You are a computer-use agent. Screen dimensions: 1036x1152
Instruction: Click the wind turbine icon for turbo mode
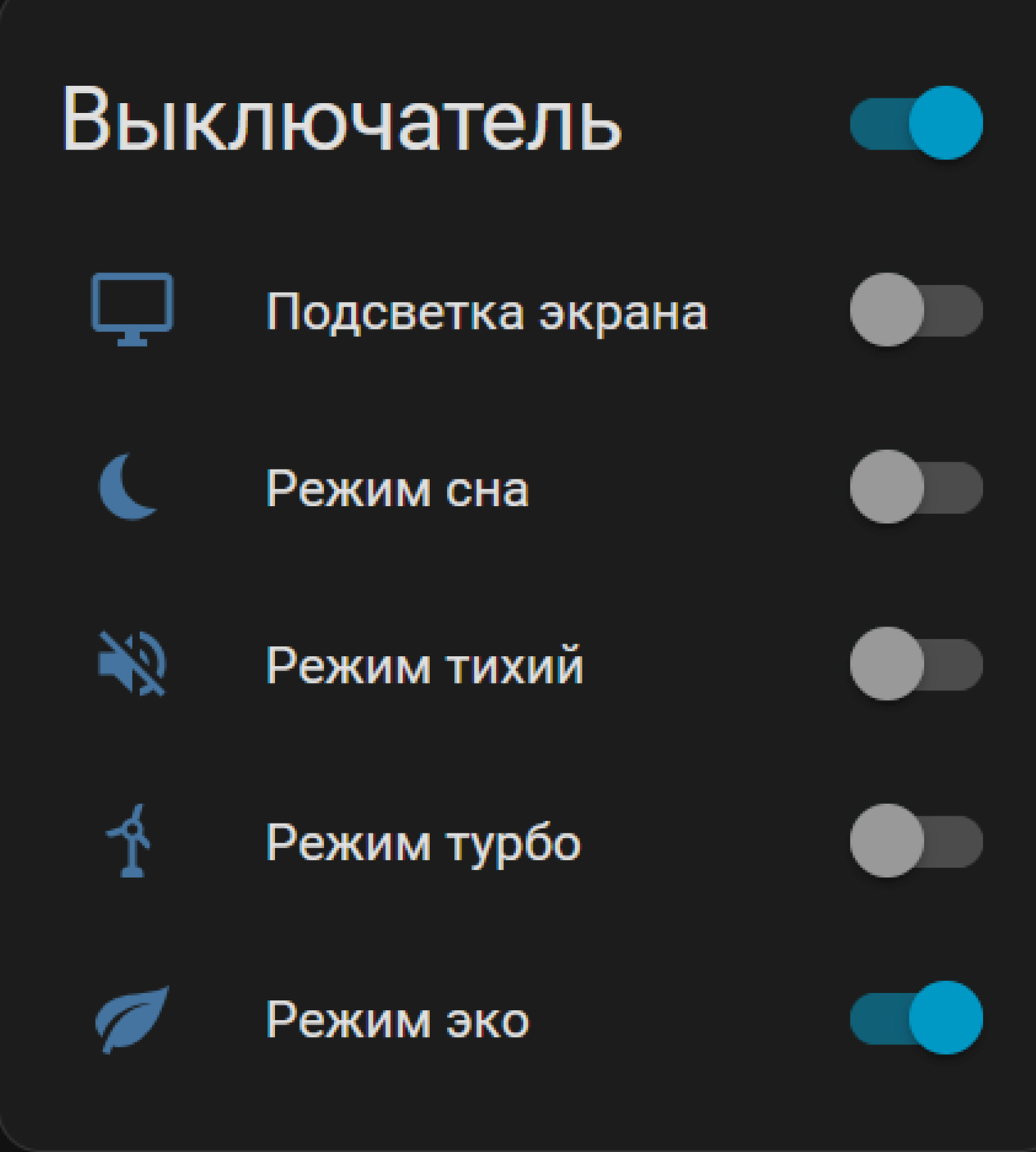point(132,841)
